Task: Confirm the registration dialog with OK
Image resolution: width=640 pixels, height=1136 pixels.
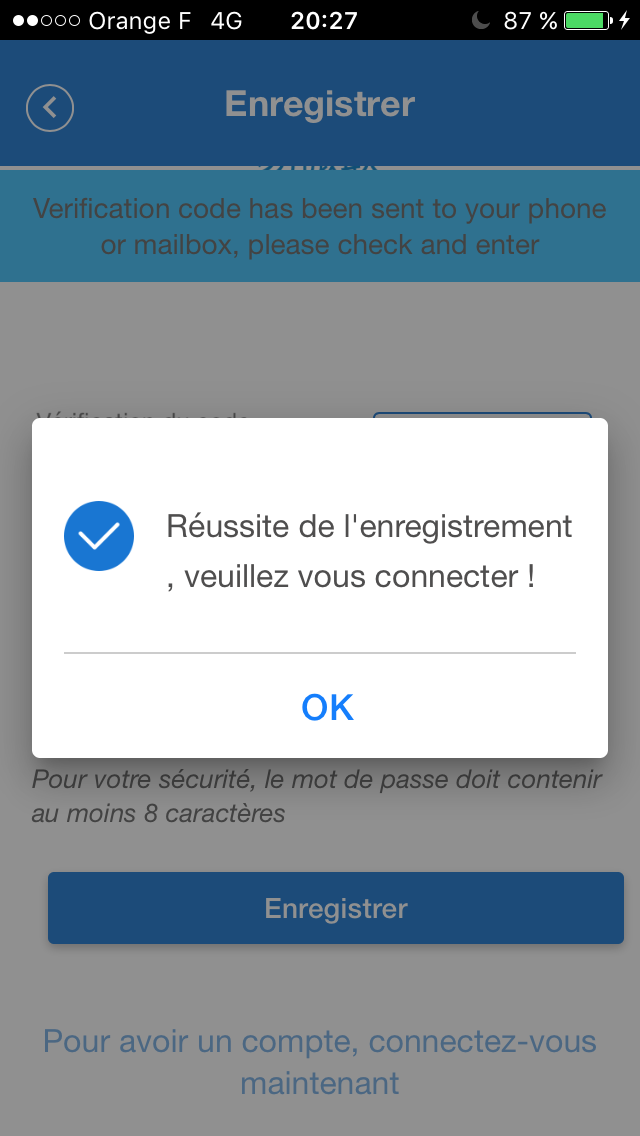Action: pos(327,707)
